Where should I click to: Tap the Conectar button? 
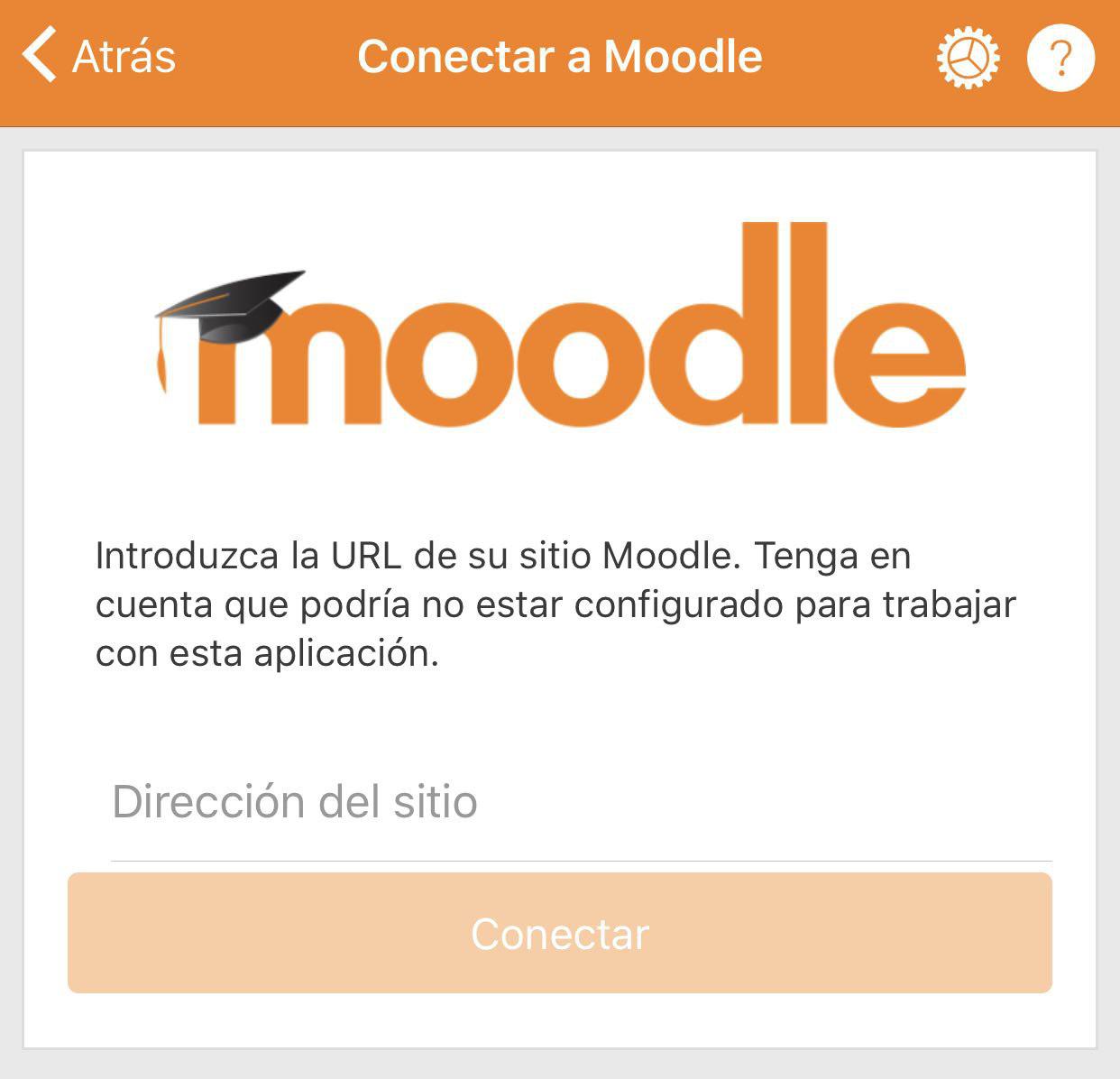[x=559, y=933]
